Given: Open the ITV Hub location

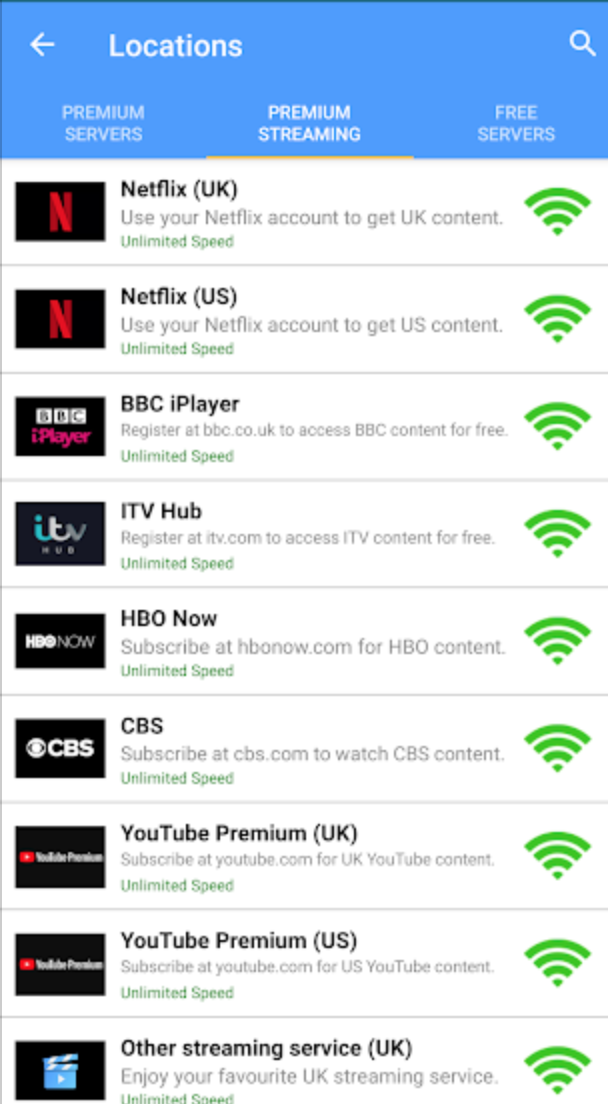Looking at the screenshot, I should [304, 534].
